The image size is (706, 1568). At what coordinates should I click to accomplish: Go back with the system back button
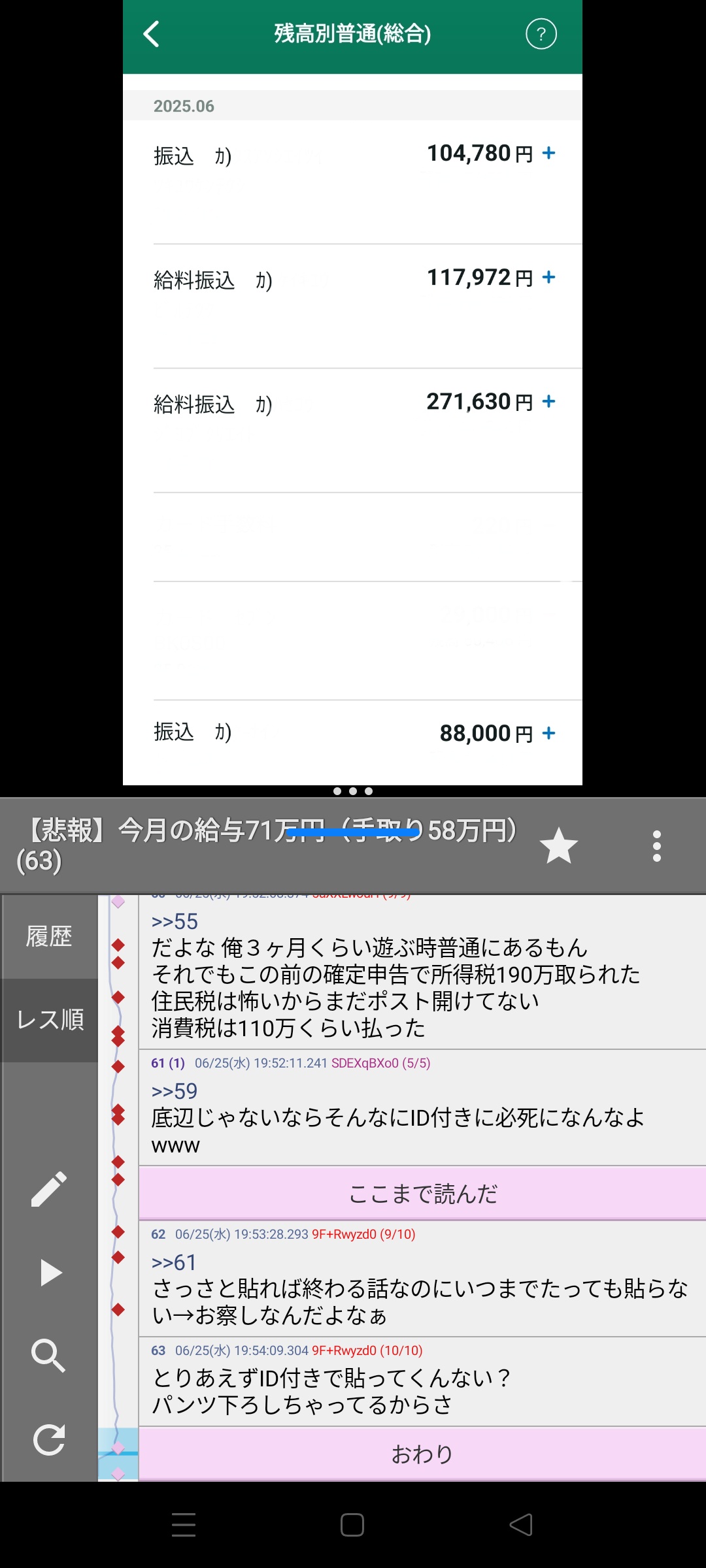coord(521,1525)
